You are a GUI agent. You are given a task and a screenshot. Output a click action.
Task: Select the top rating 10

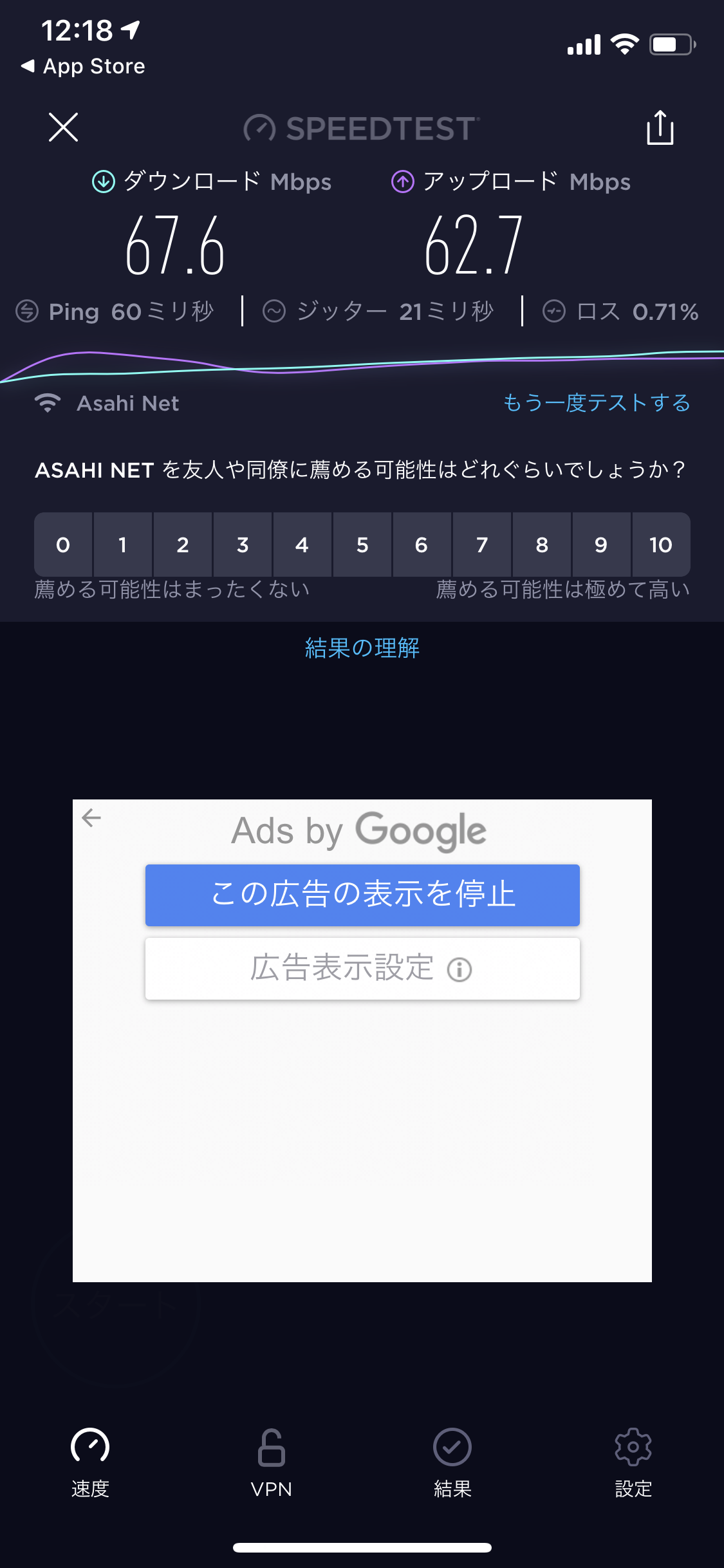coord(661,545)
